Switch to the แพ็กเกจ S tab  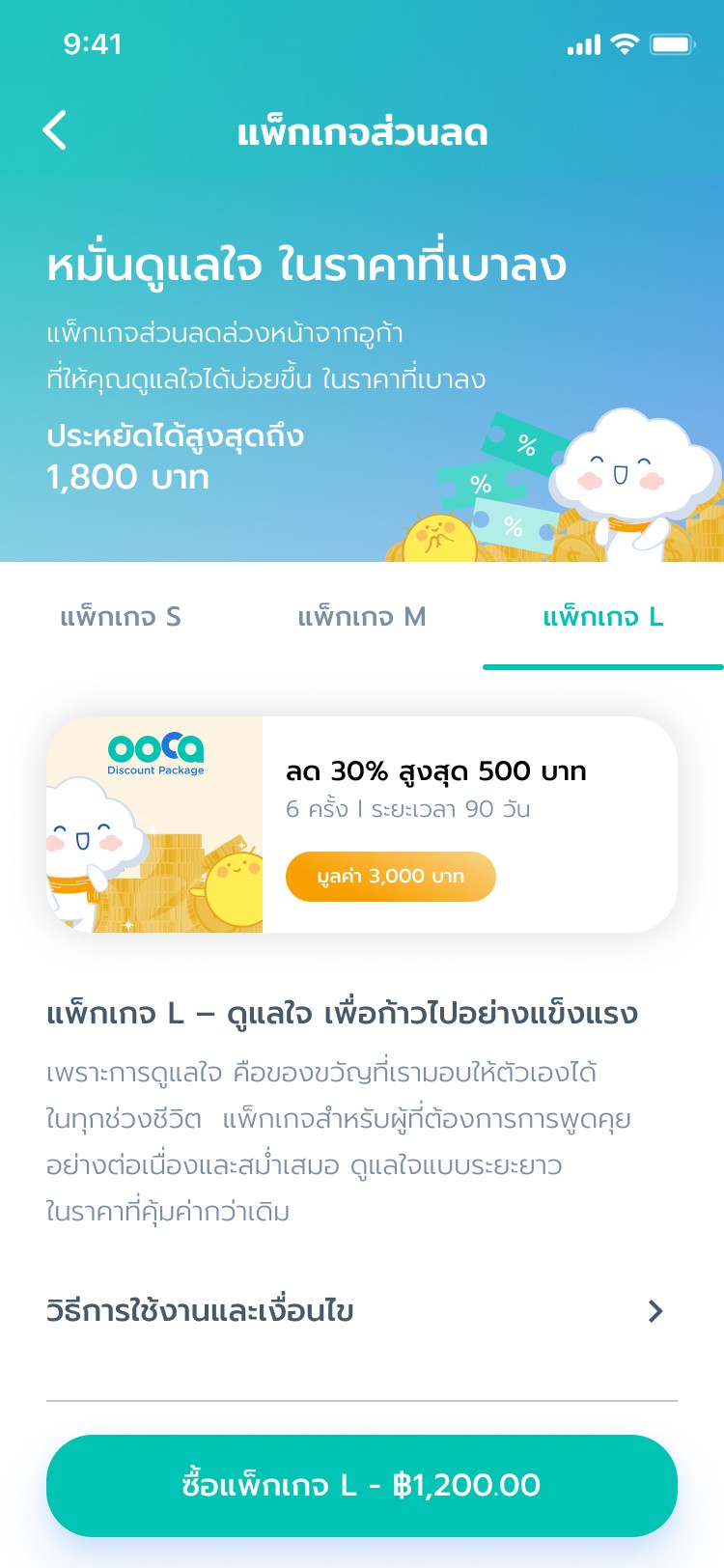(x=121, y=617)
